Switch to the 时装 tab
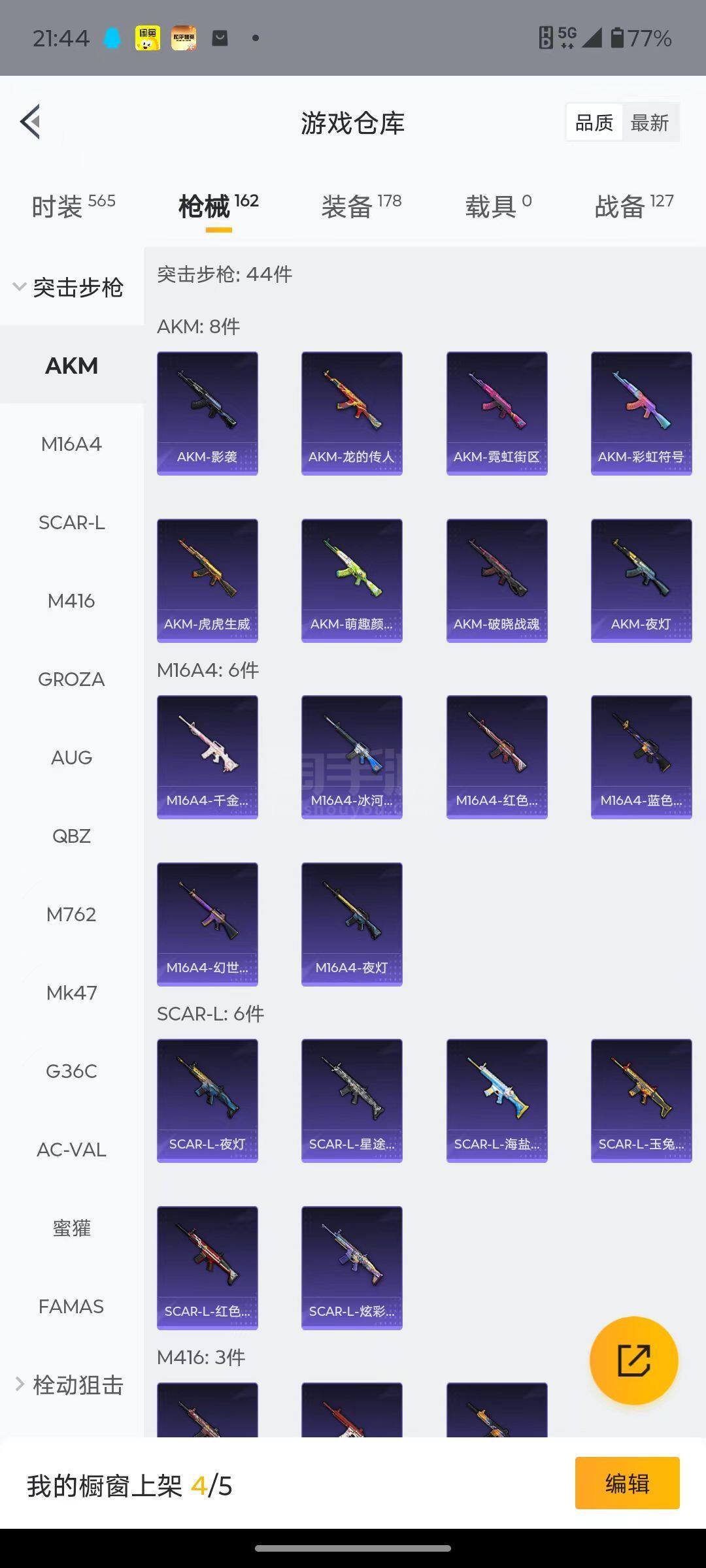706x1568 pixels. point(73,206)
